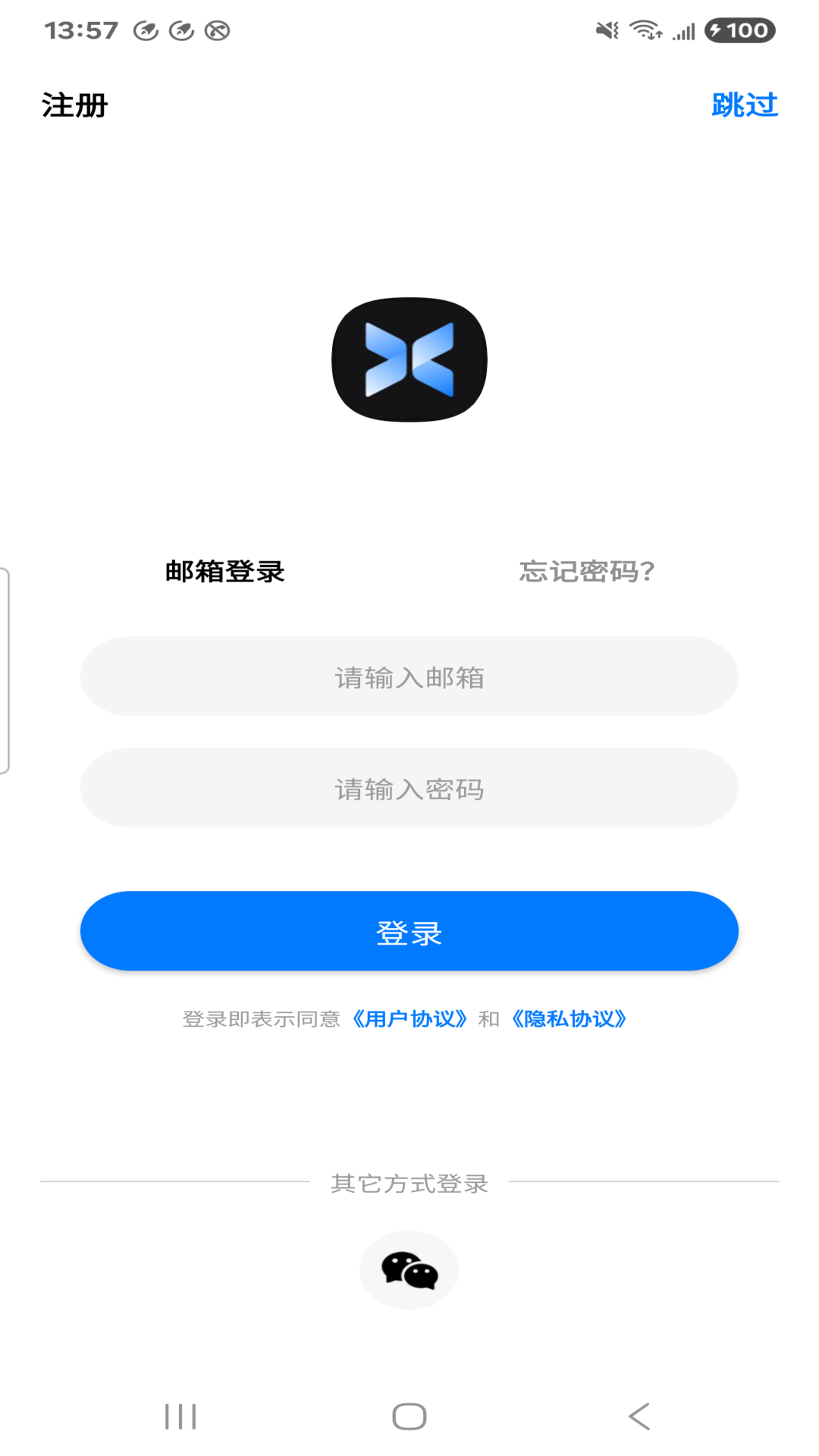819x1456 pixels.
Task: Click the 请输入密码 password field
Action: coord(409,789)
